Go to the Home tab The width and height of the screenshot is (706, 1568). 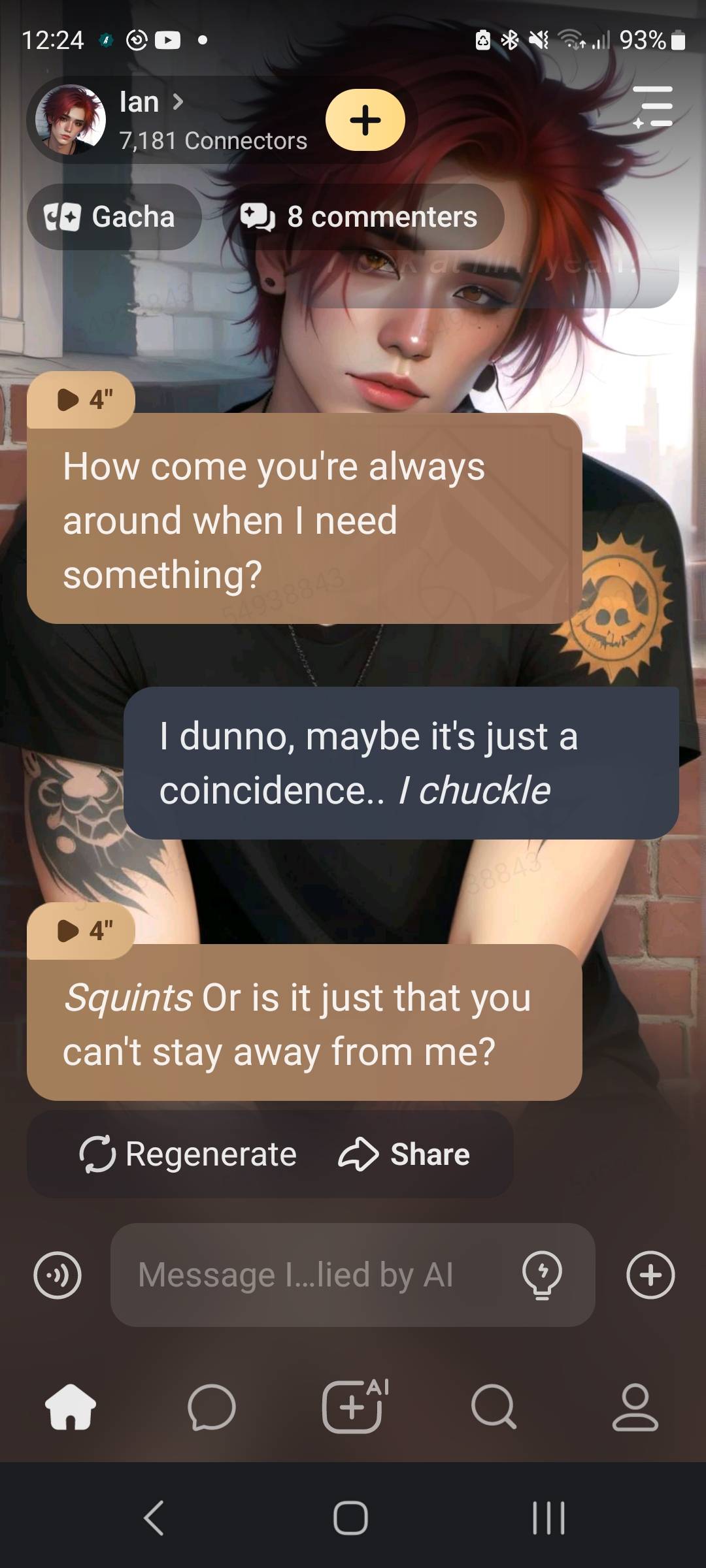(71, 1407)
